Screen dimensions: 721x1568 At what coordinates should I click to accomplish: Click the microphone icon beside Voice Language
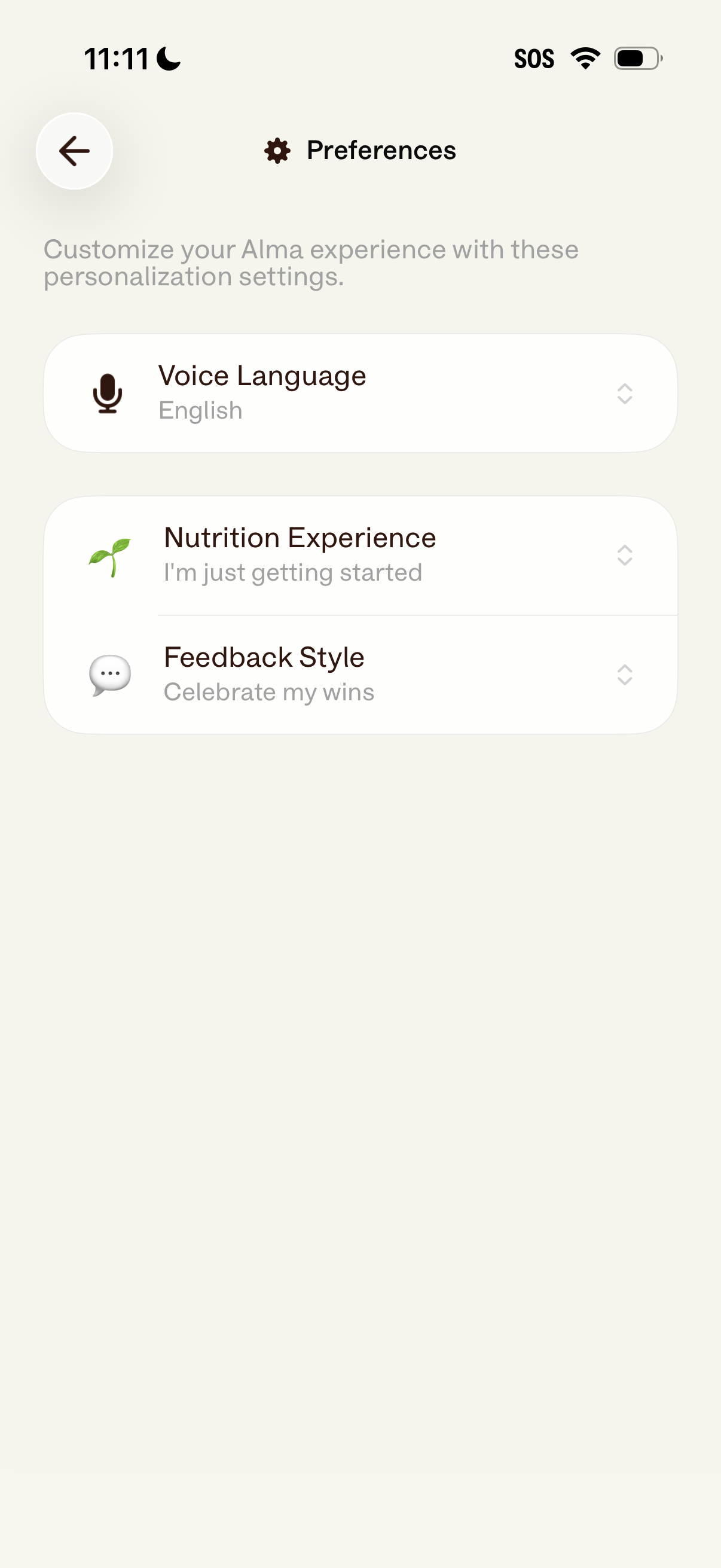tap(108, 393)
